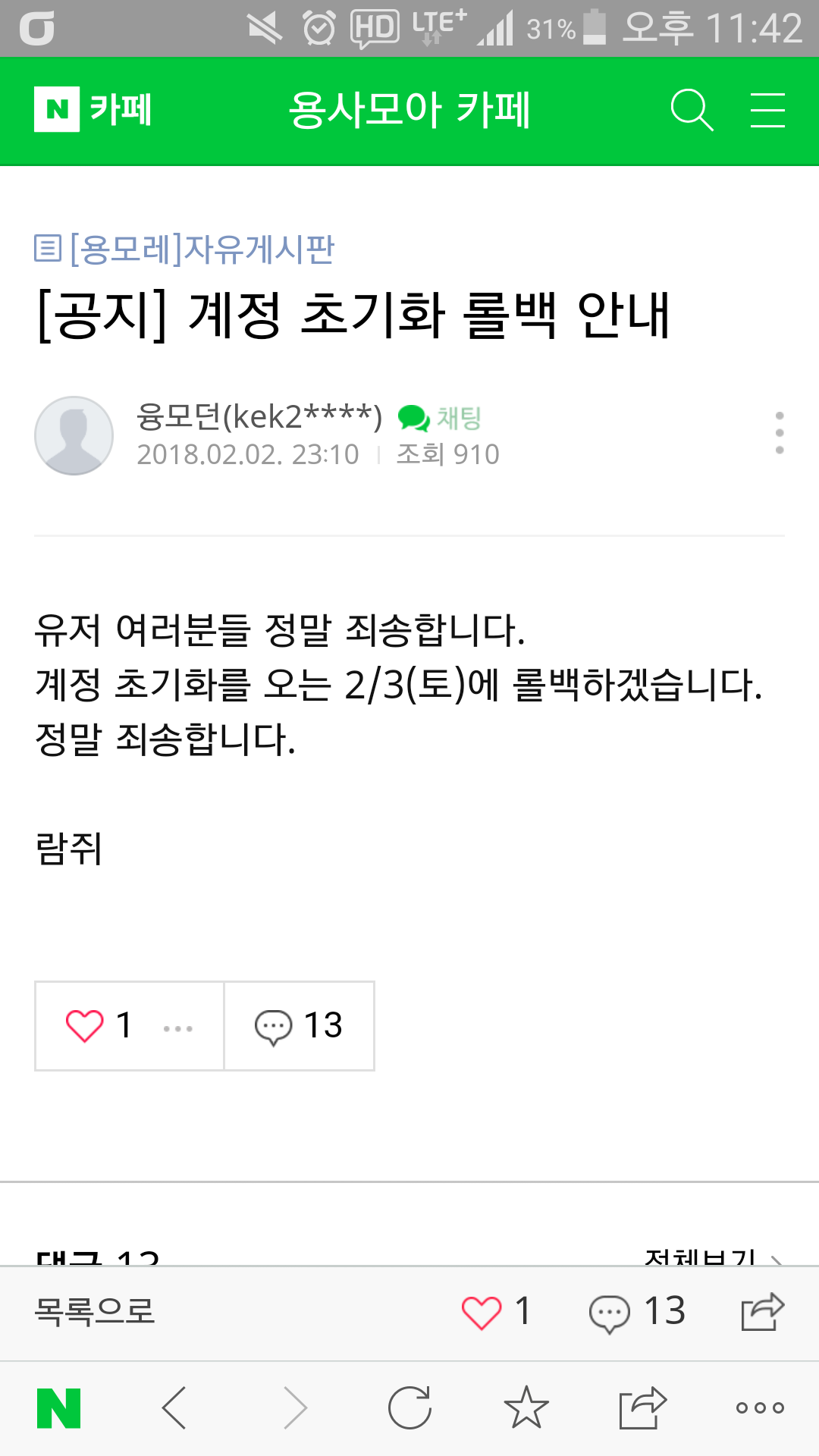This screenshot has height=1456, width=819.
Task: Open the hamburger menu in the header
Action: 767,111
